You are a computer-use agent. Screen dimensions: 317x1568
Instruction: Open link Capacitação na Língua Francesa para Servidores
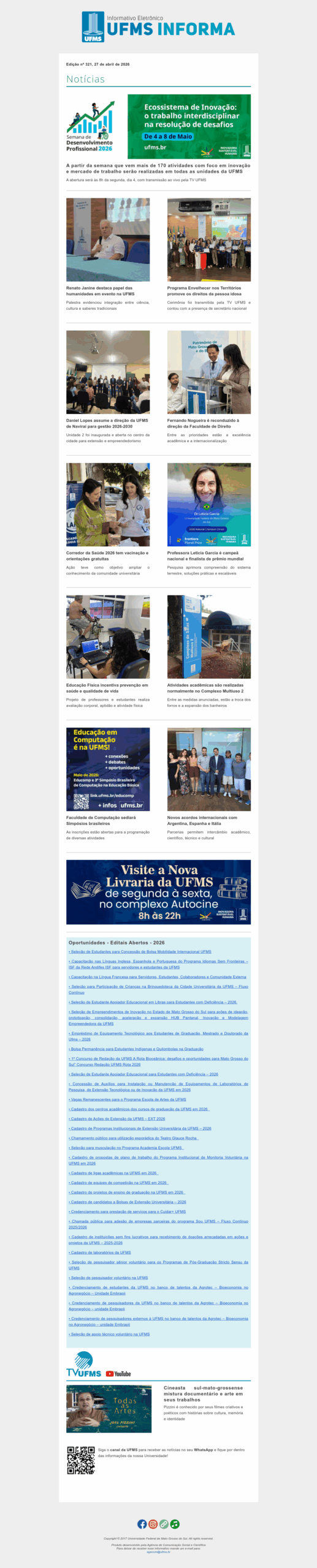[158, 977]
